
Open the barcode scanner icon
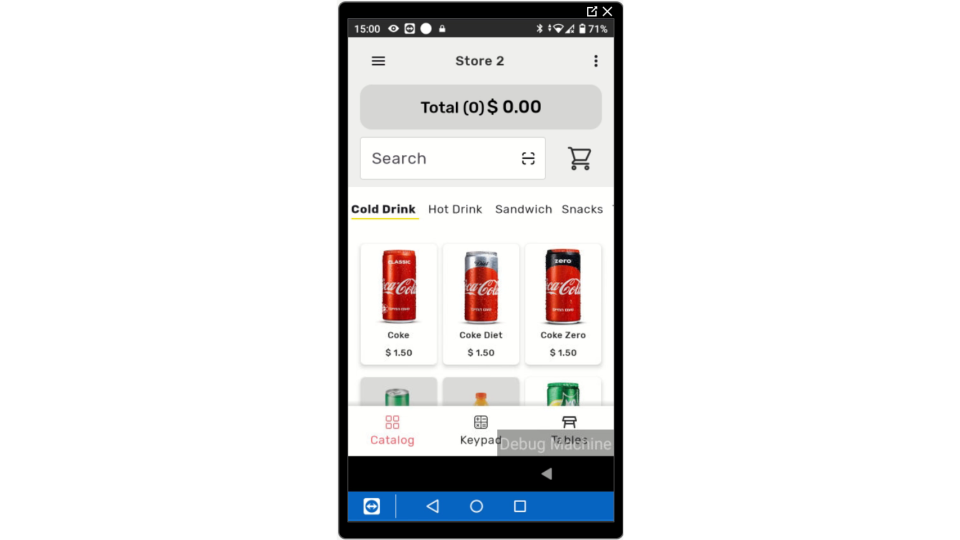[528, 158]
